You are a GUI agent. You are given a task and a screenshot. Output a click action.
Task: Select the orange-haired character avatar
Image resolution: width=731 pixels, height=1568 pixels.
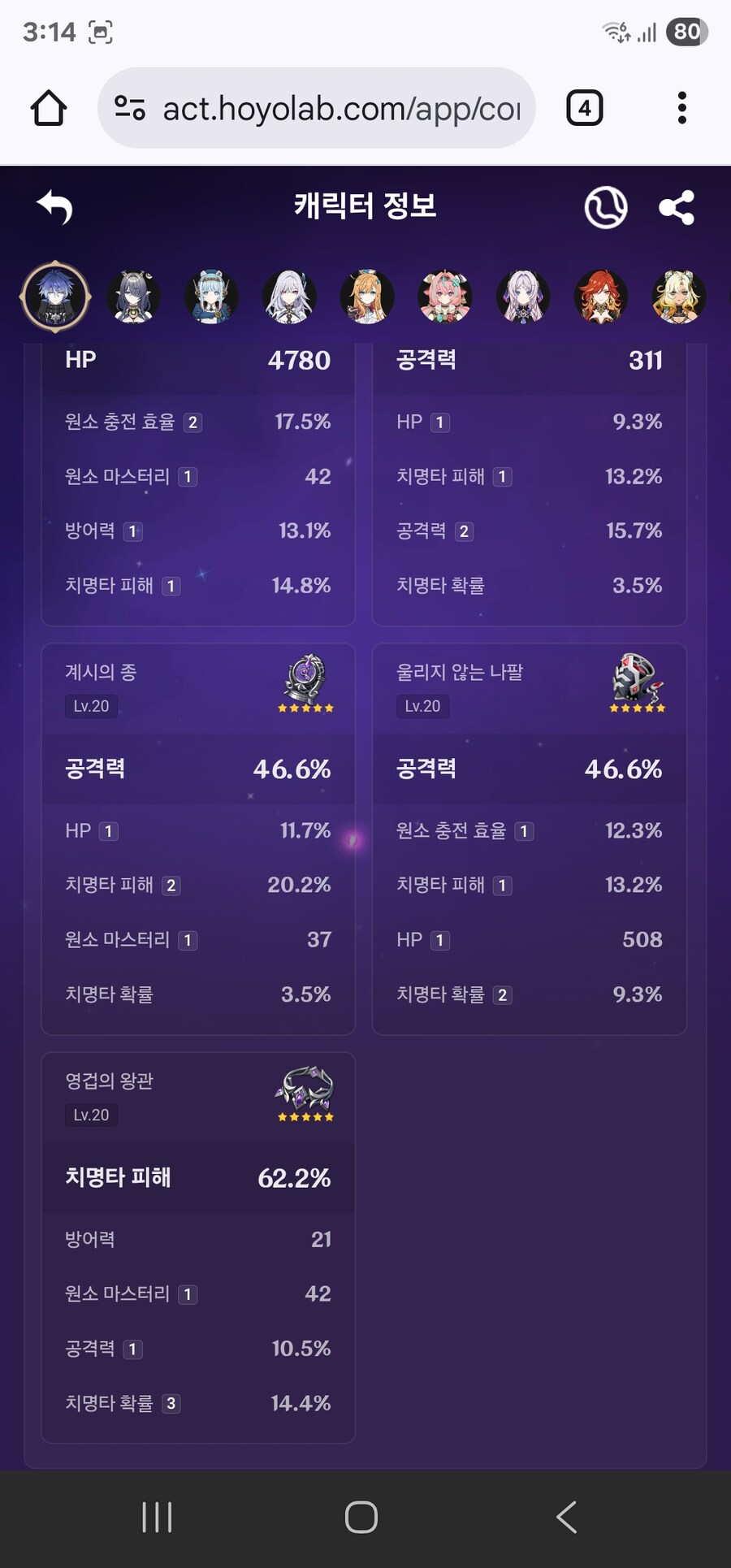(x=367, y=297)
